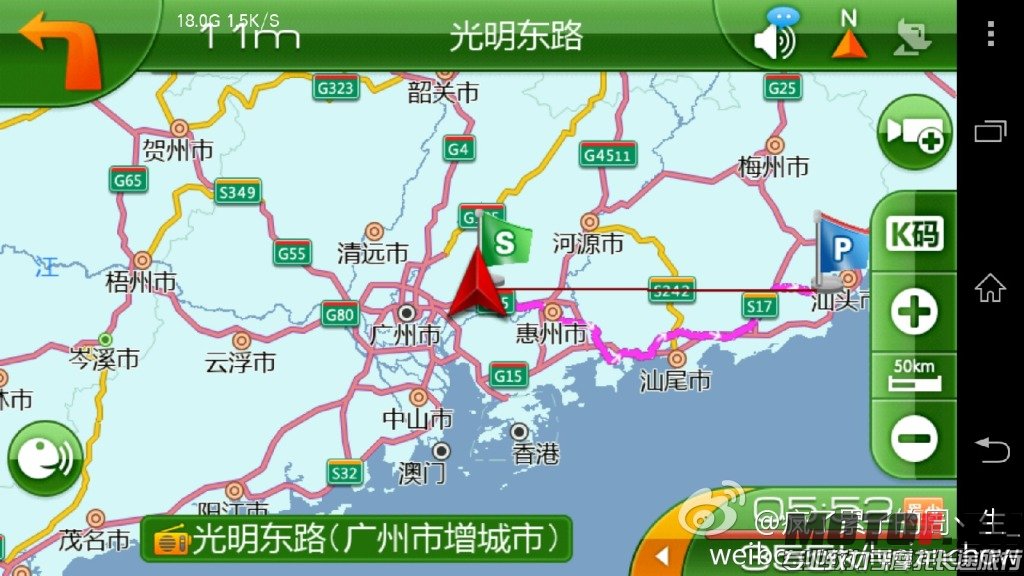Zoom out on the map
1024x576 pixels.
point(914,437)
